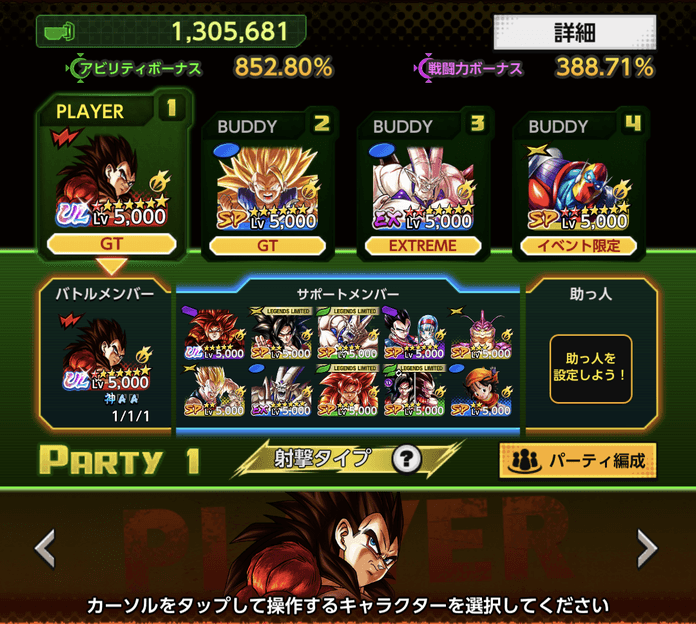696x624 pixels.
Task: Open the バトルメンバー battle member panel
Action: [104, 355]
